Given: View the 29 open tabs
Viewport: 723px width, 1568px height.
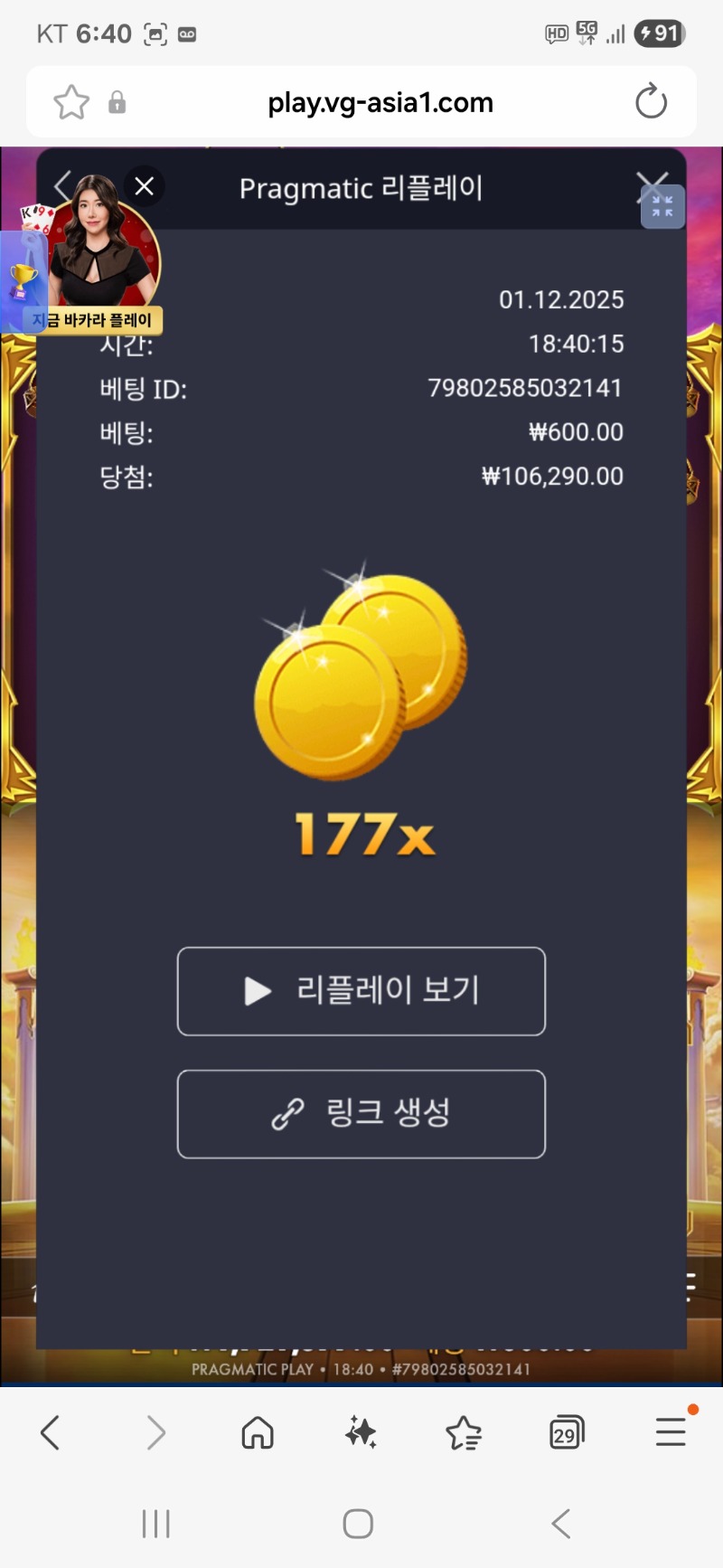Looking at the screenshot, I should [567, 1432].
